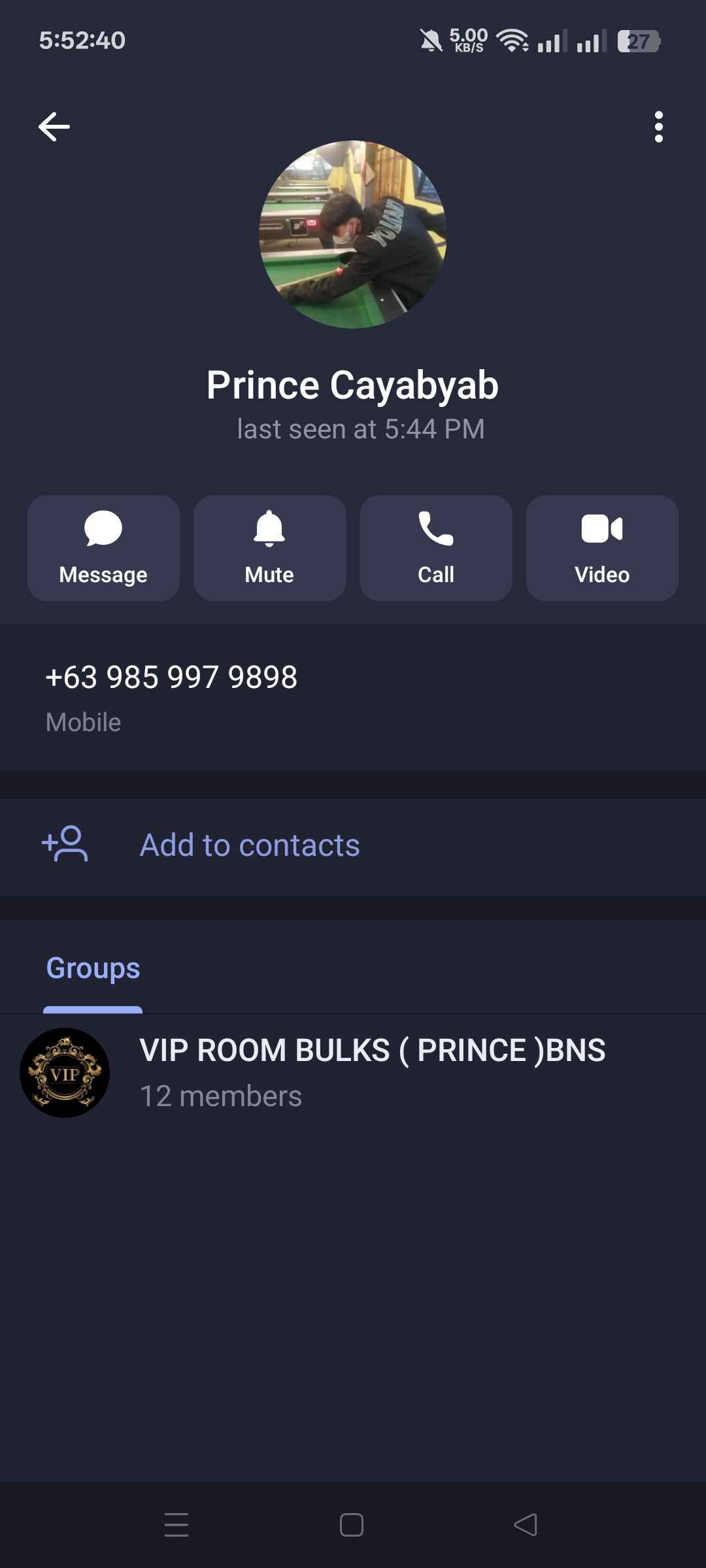
Task: Start a video call
Action: (601, 548)
